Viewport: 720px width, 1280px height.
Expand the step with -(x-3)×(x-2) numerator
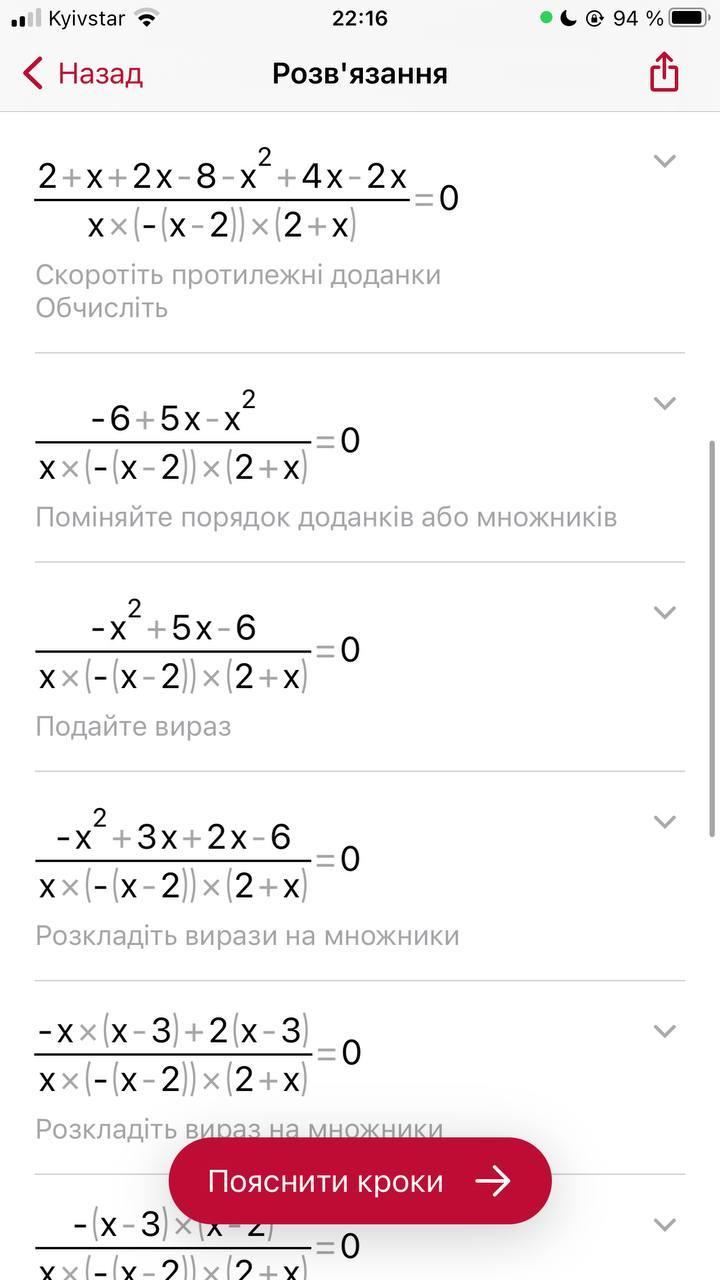point(665,1224)
